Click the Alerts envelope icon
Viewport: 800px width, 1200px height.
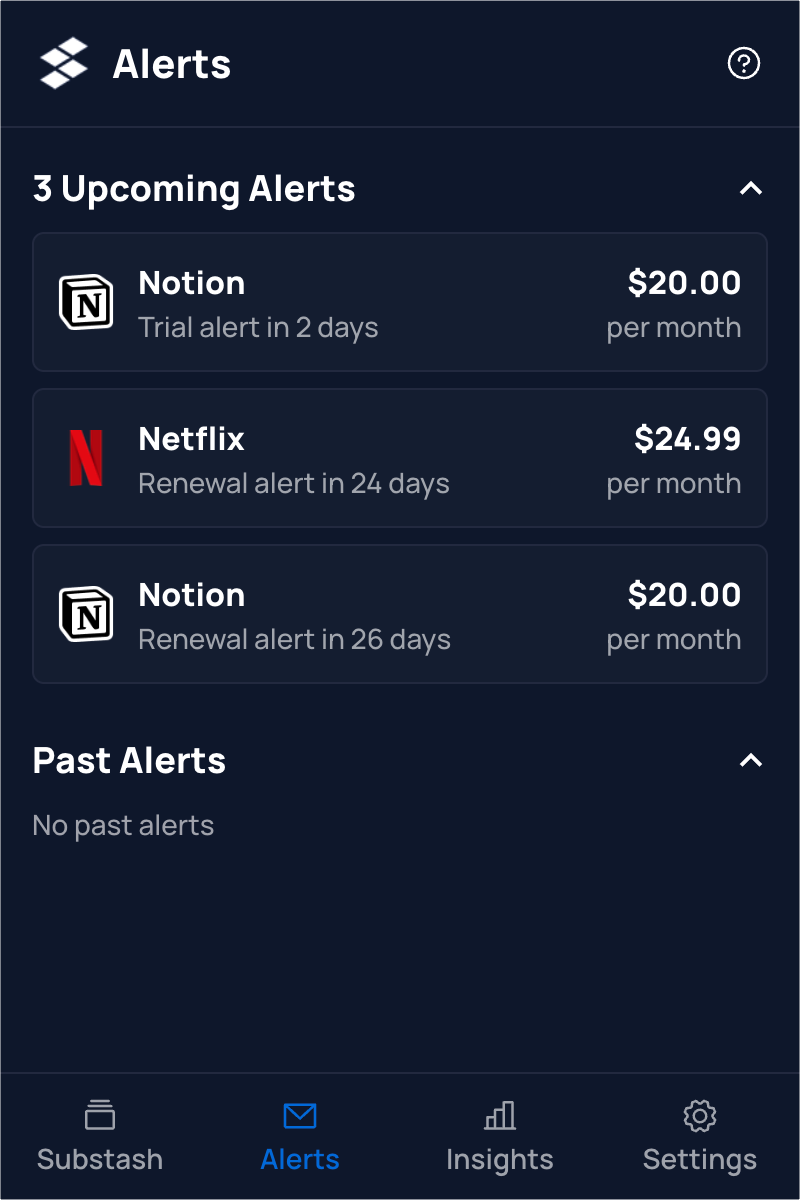coord(299,1115)
